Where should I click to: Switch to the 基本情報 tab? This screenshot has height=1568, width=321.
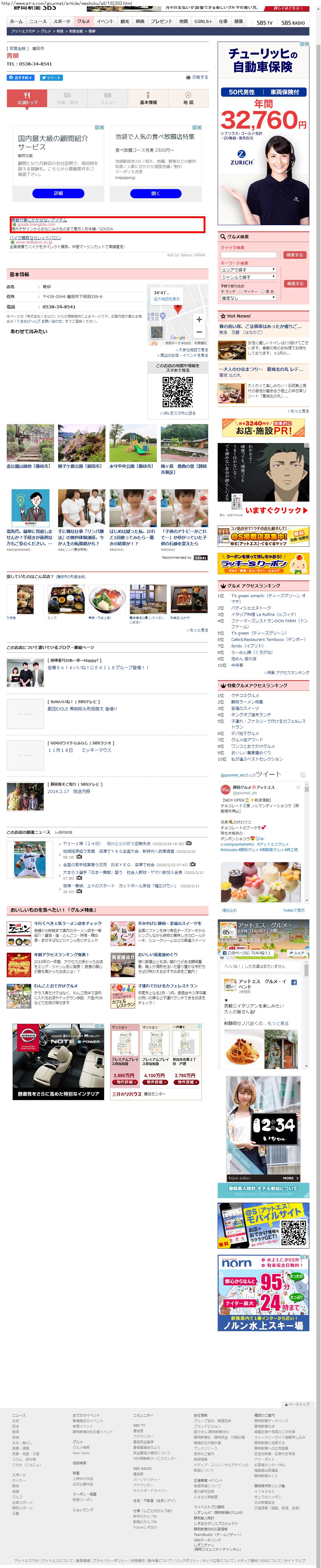(x=148, y=99)
